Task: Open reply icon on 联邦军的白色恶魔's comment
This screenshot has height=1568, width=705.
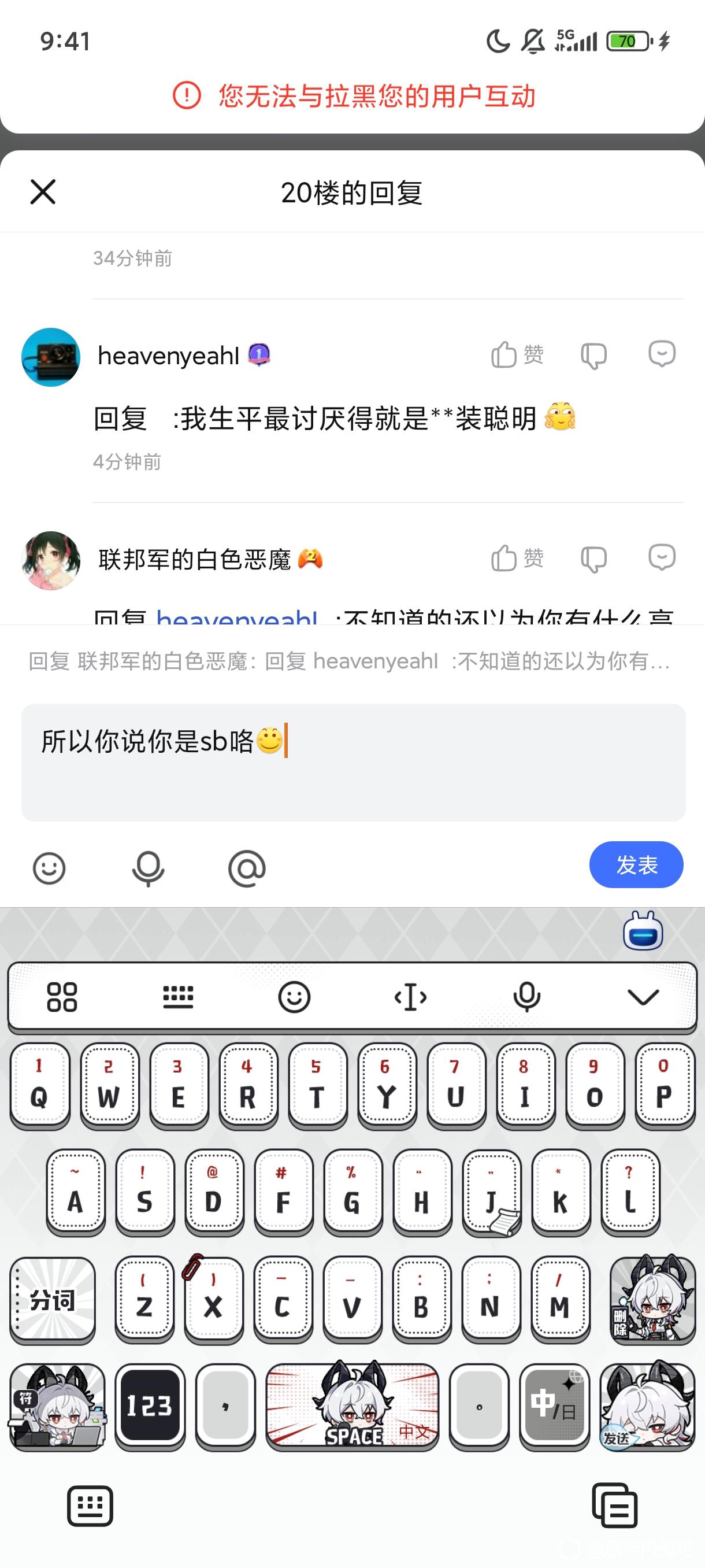Action: click(661, 557)
